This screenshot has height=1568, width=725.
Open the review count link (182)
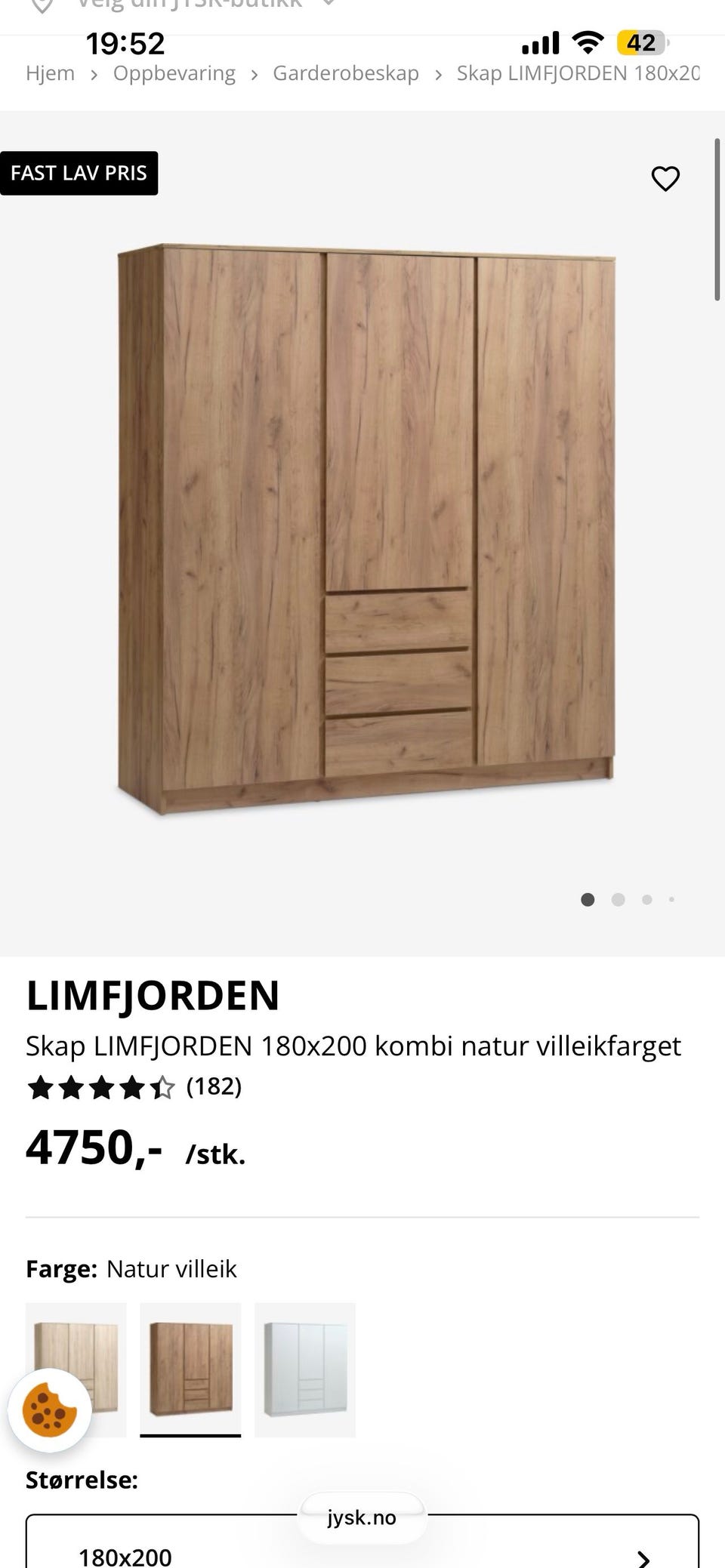pyautogui.click(x=214, y=1088)
